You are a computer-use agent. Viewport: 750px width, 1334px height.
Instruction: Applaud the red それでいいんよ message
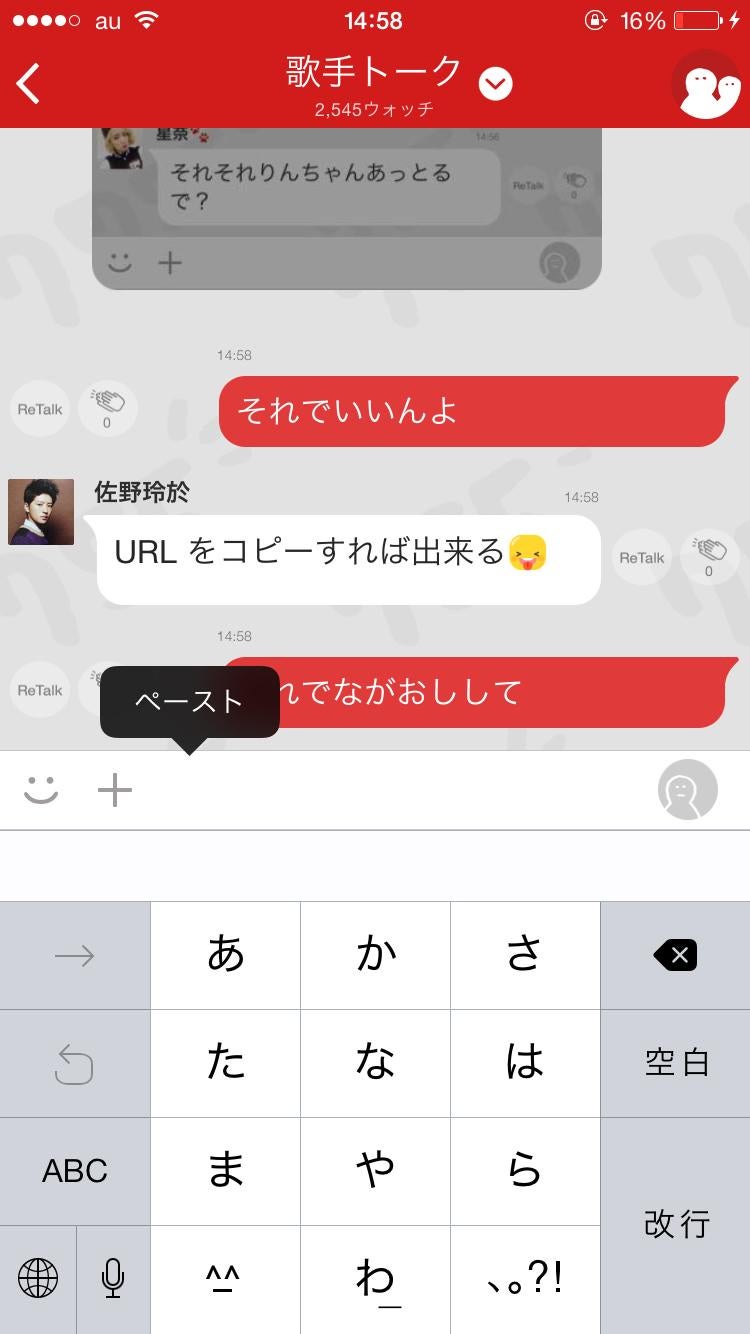pos(107,408)
